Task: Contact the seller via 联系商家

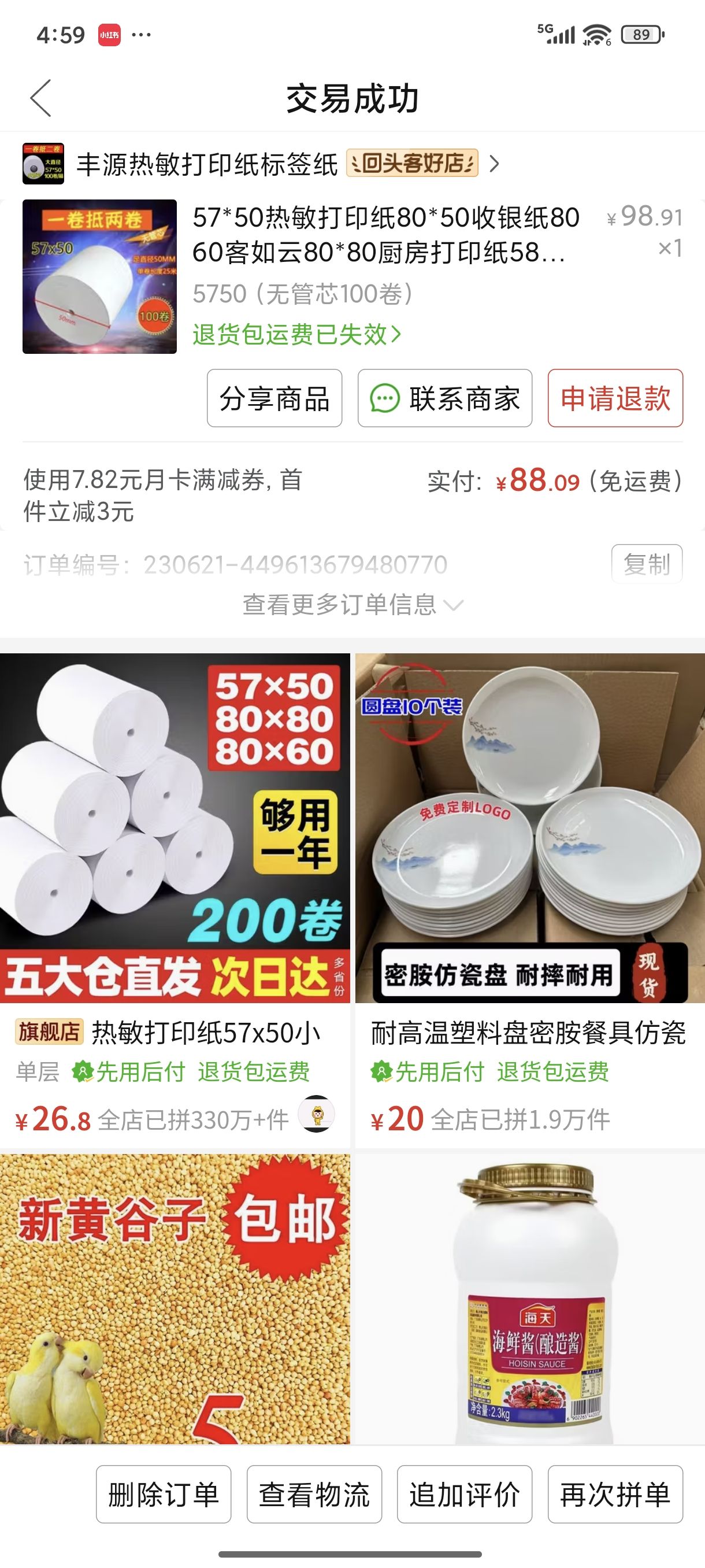Action: pyautogui.click(x=444, y=399)
